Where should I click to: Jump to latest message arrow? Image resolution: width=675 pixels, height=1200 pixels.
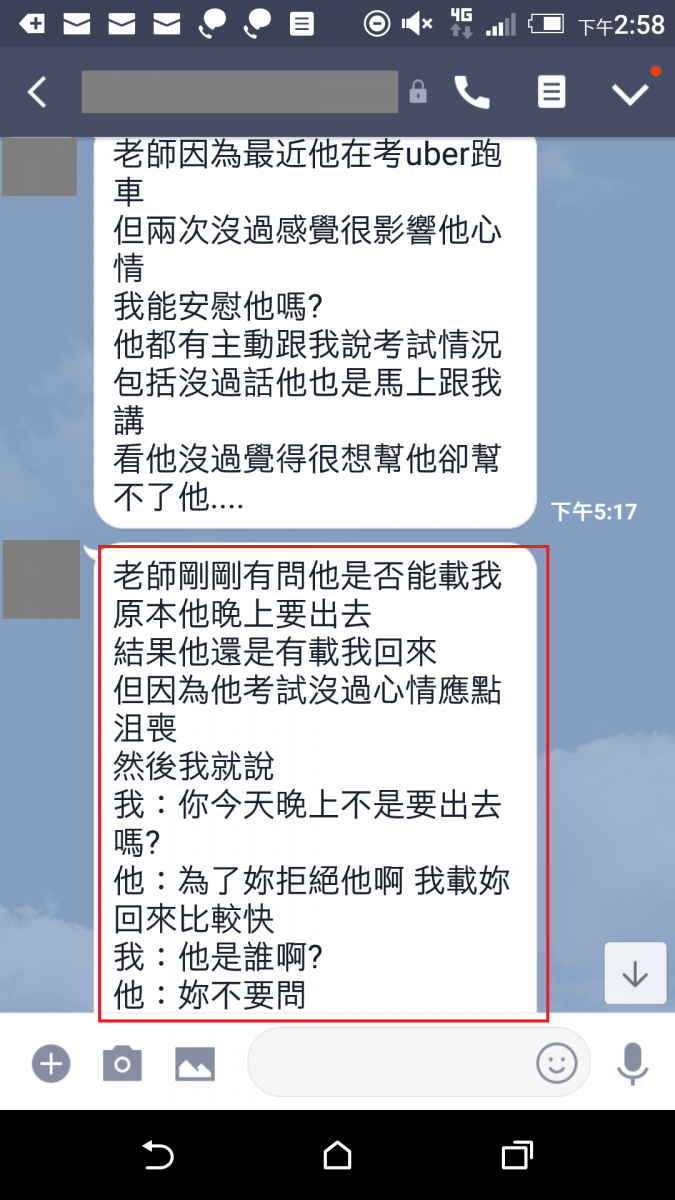(635, 973)
